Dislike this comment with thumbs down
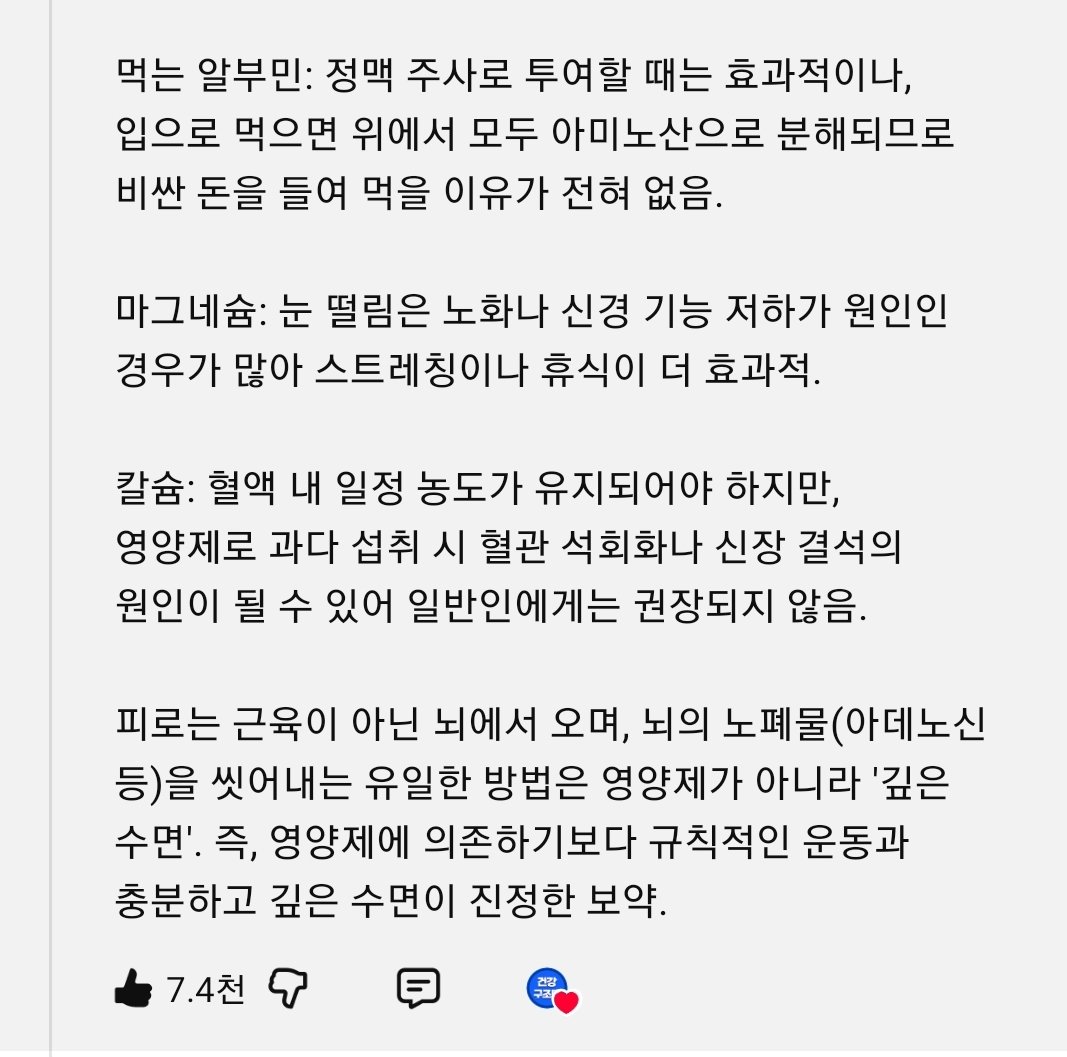Viewport: 1067px width, 1057px height. click(x=289, y=989)
